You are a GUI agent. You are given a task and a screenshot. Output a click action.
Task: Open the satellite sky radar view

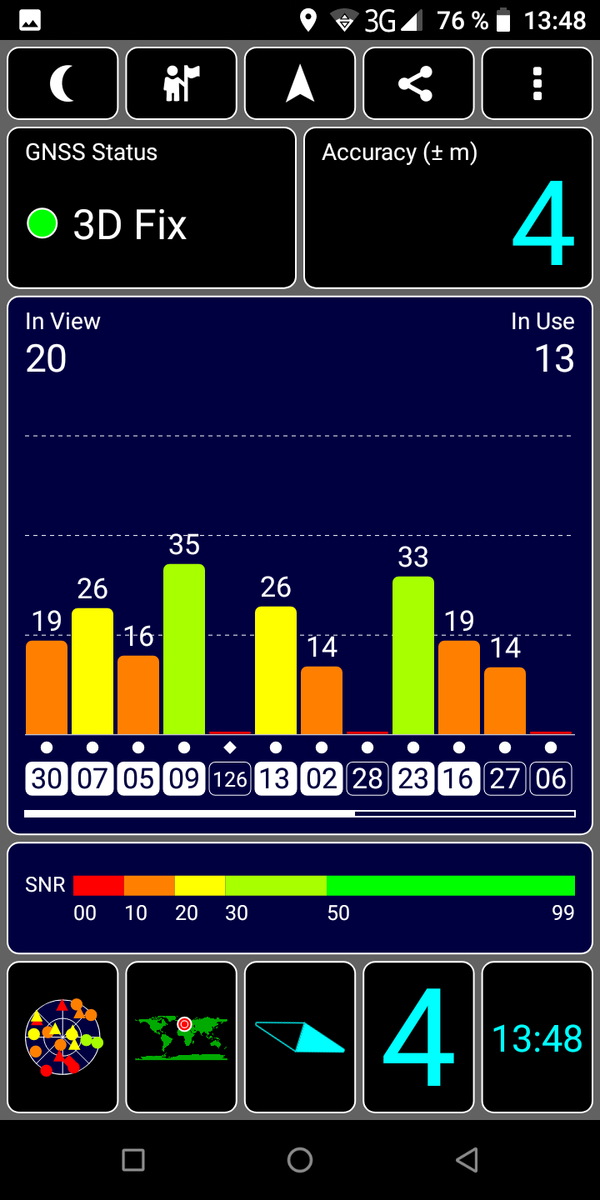pos(63,1037)
